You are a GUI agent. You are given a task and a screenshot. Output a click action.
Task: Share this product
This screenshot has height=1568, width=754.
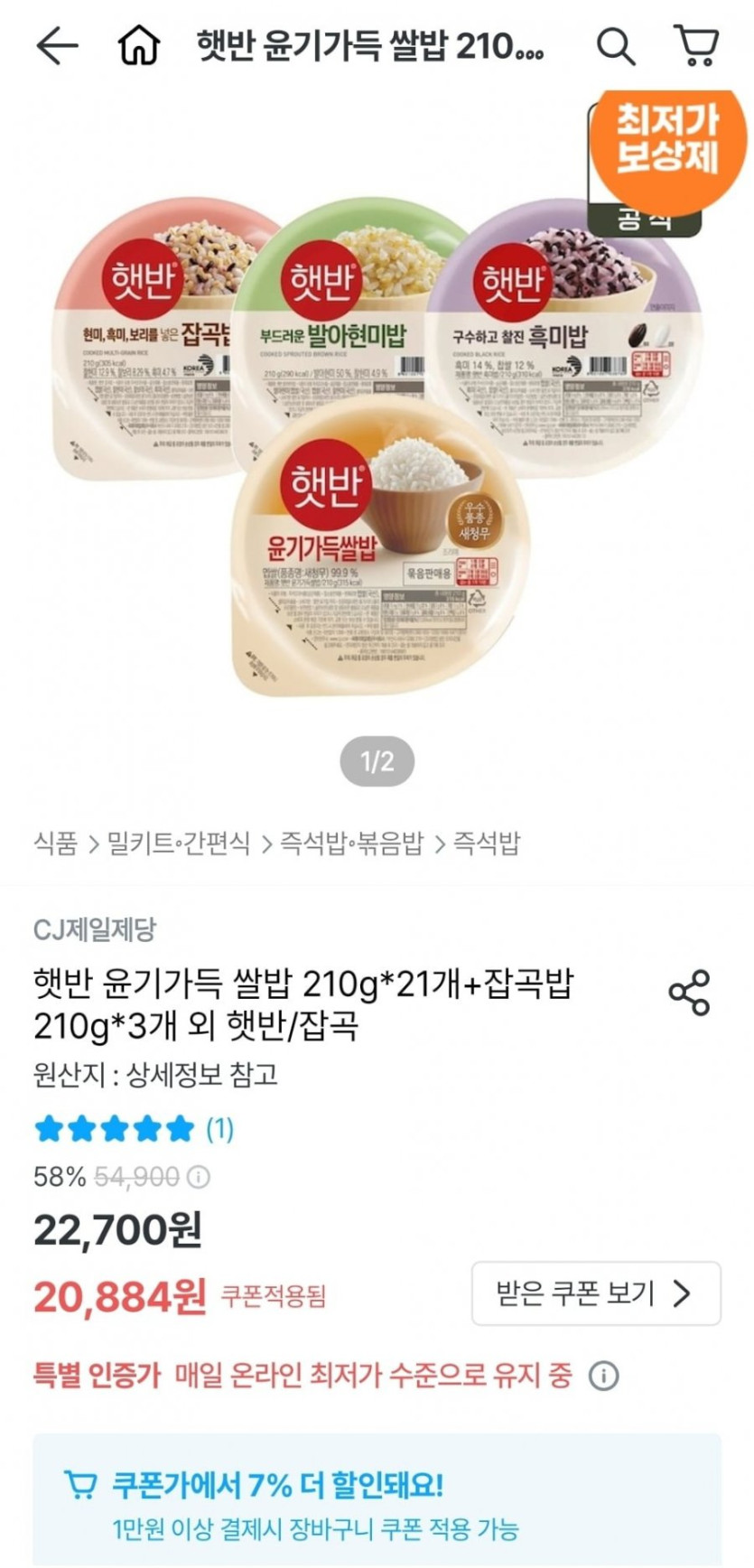(x=689, y=993)
